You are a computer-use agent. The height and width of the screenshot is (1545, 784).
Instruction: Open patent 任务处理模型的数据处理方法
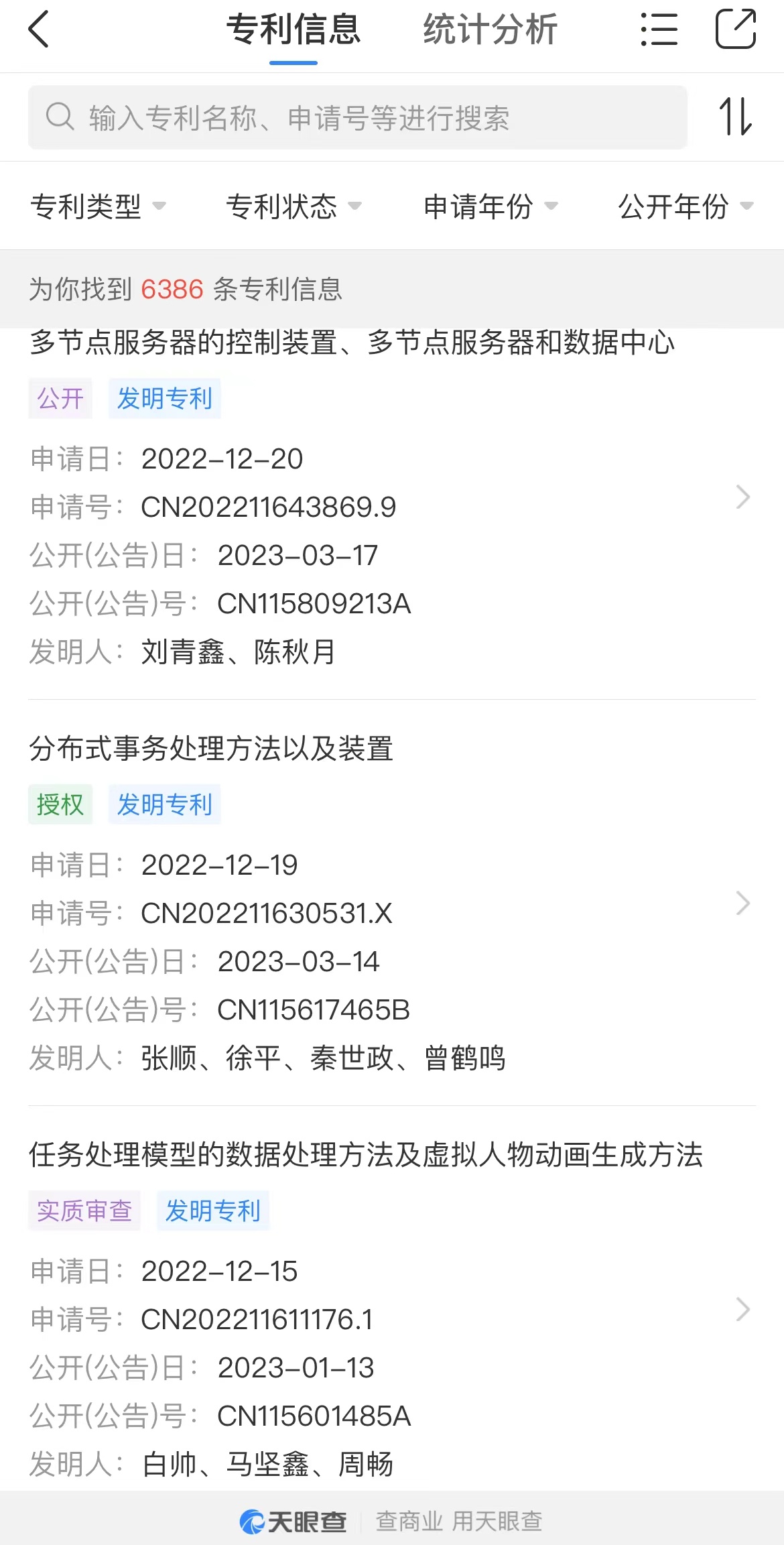tap(392, 1309)
